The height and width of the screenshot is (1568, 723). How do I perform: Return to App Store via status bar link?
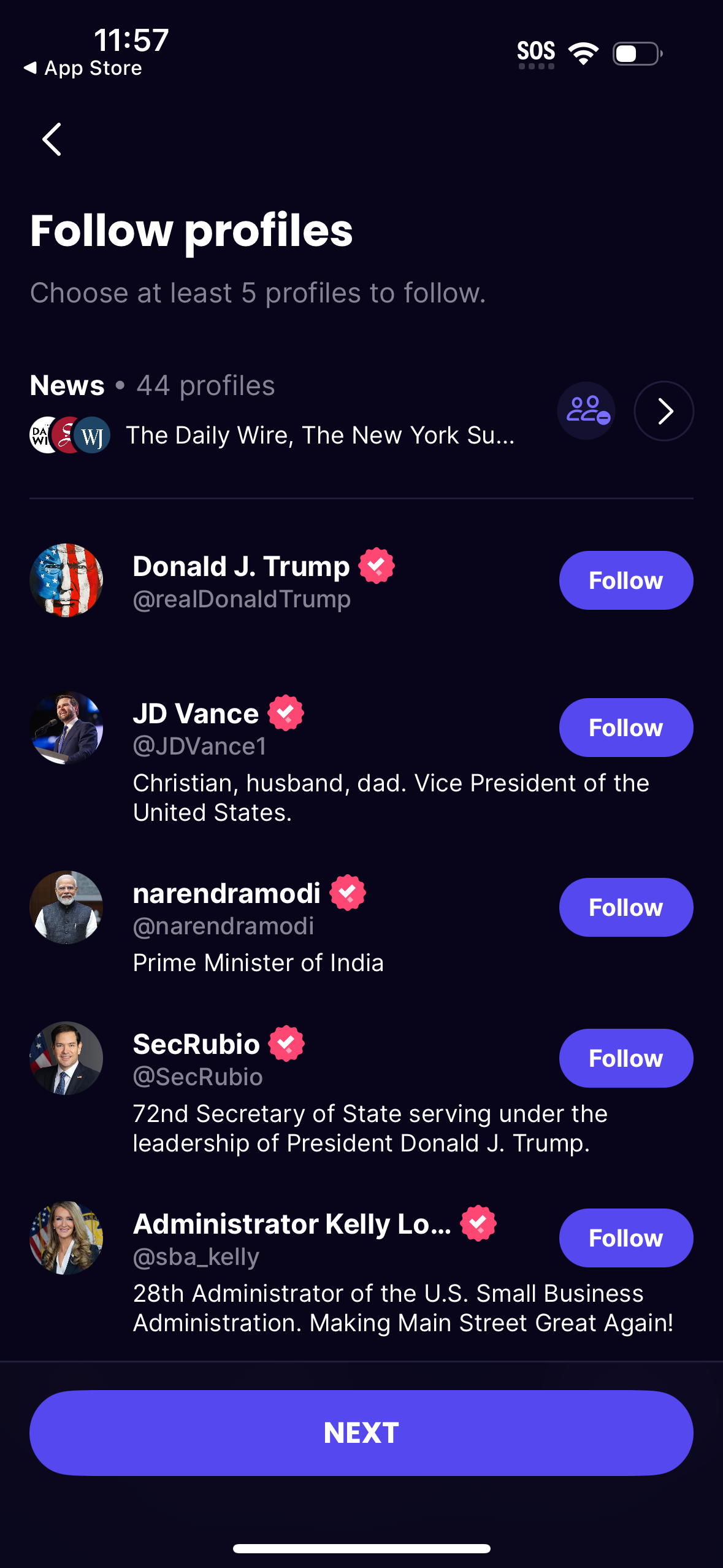[83, 67]
